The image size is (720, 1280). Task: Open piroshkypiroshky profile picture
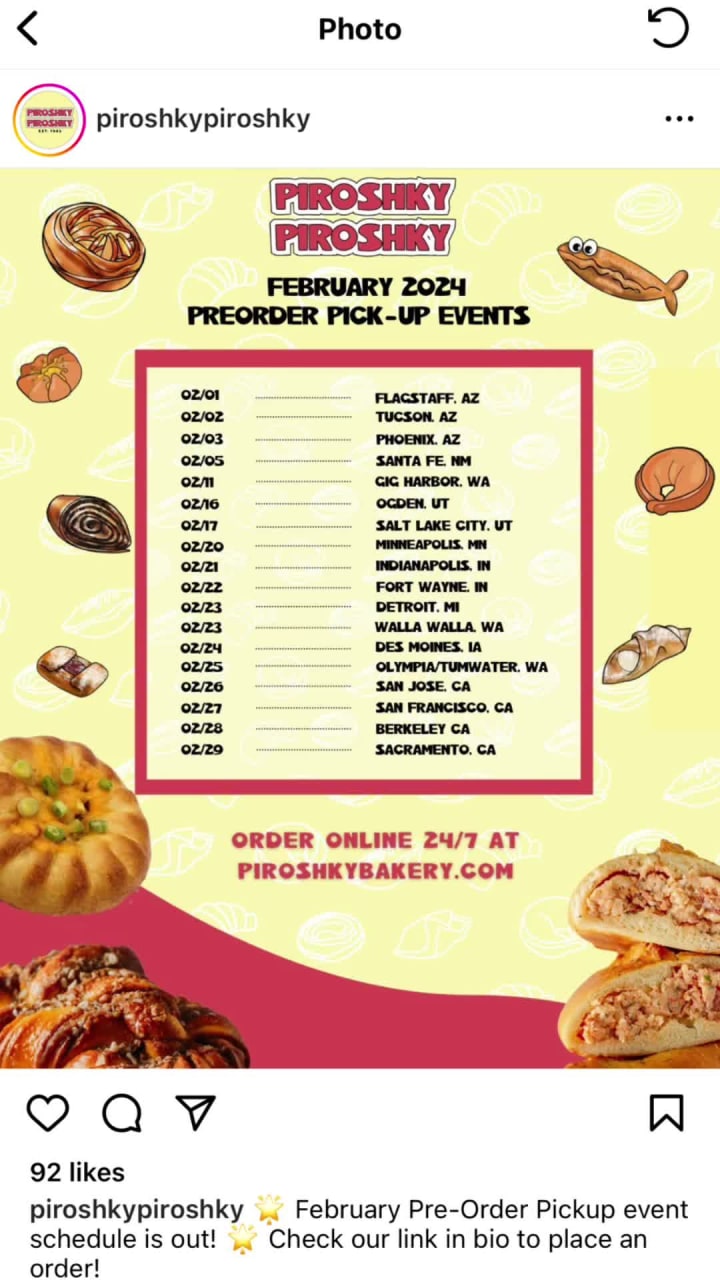click(x=49, y=119)
